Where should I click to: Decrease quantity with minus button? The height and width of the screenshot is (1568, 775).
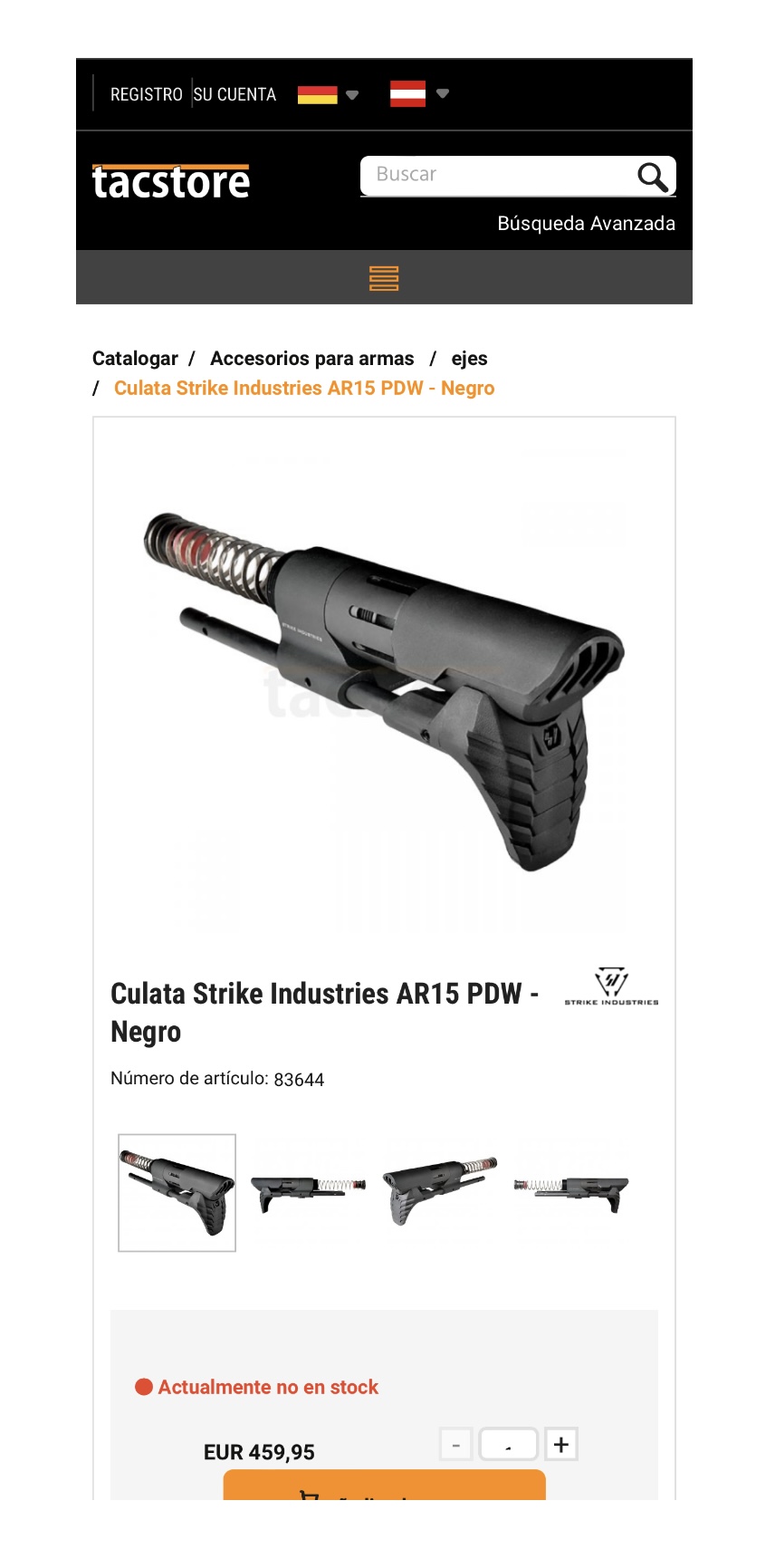455,1444
